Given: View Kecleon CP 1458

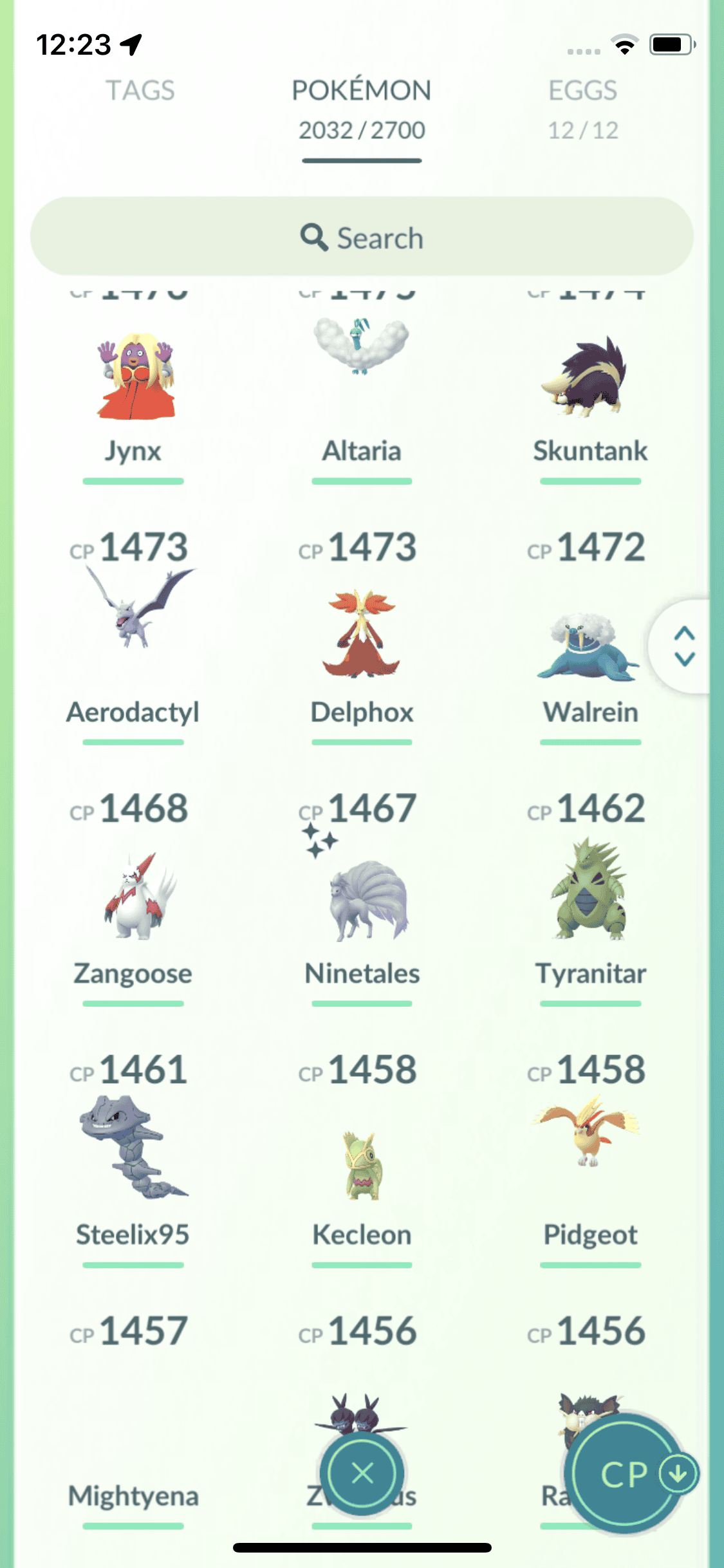Looking at the screenshot, I should [x=362, y=1165].
